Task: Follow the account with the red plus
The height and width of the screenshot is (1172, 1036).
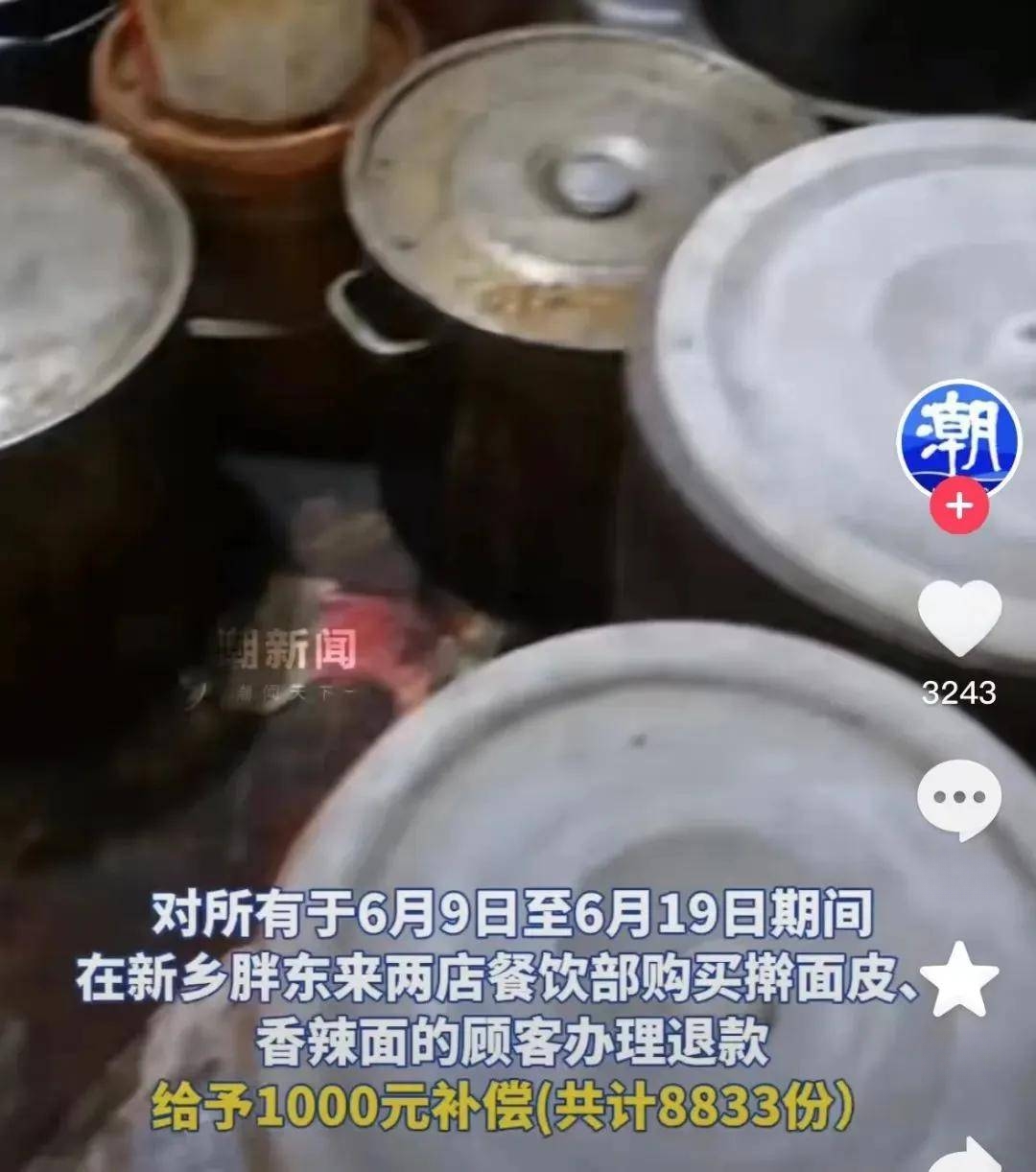Action: (958, 505)
